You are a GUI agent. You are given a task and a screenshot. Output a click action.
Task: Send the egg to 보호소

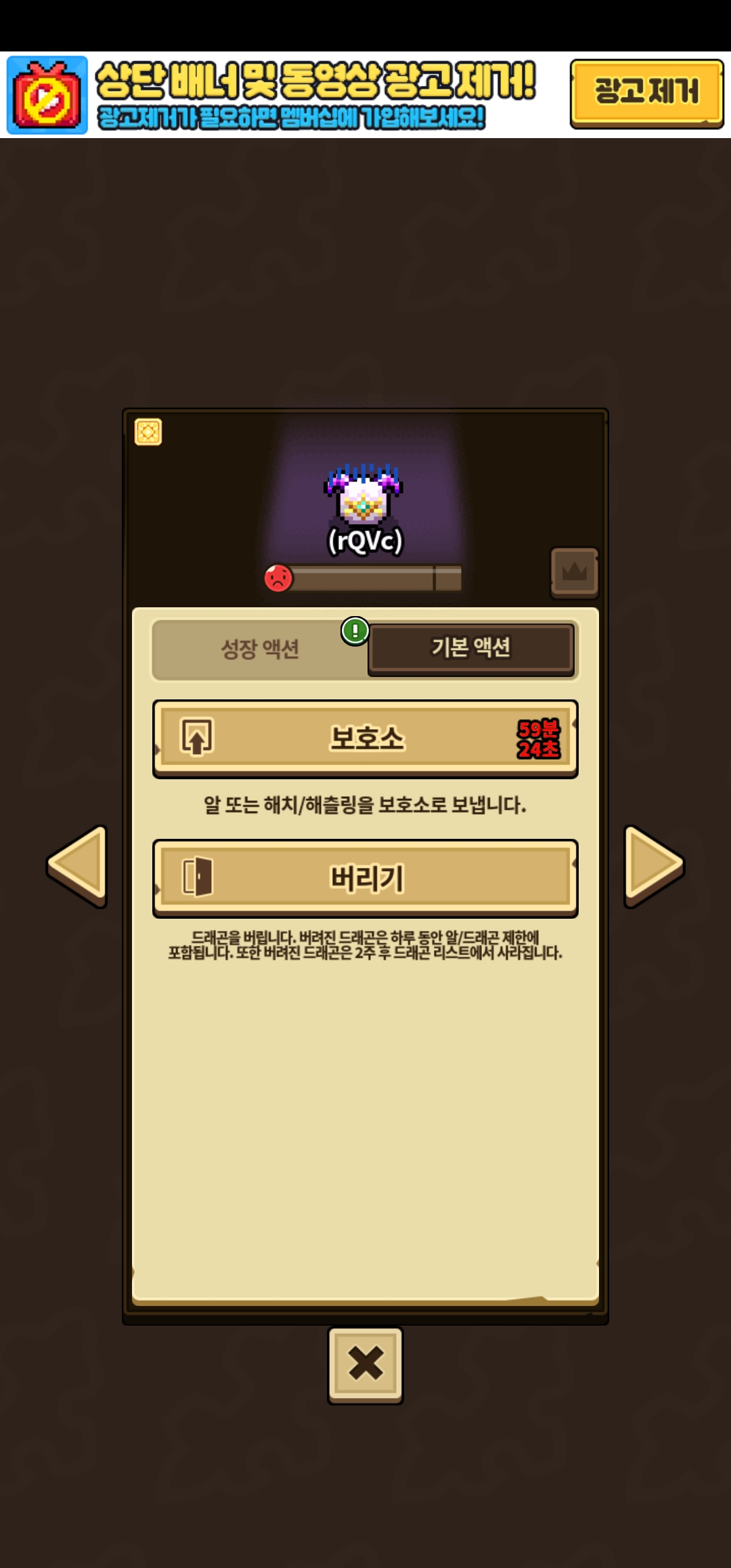coord(365,738)
